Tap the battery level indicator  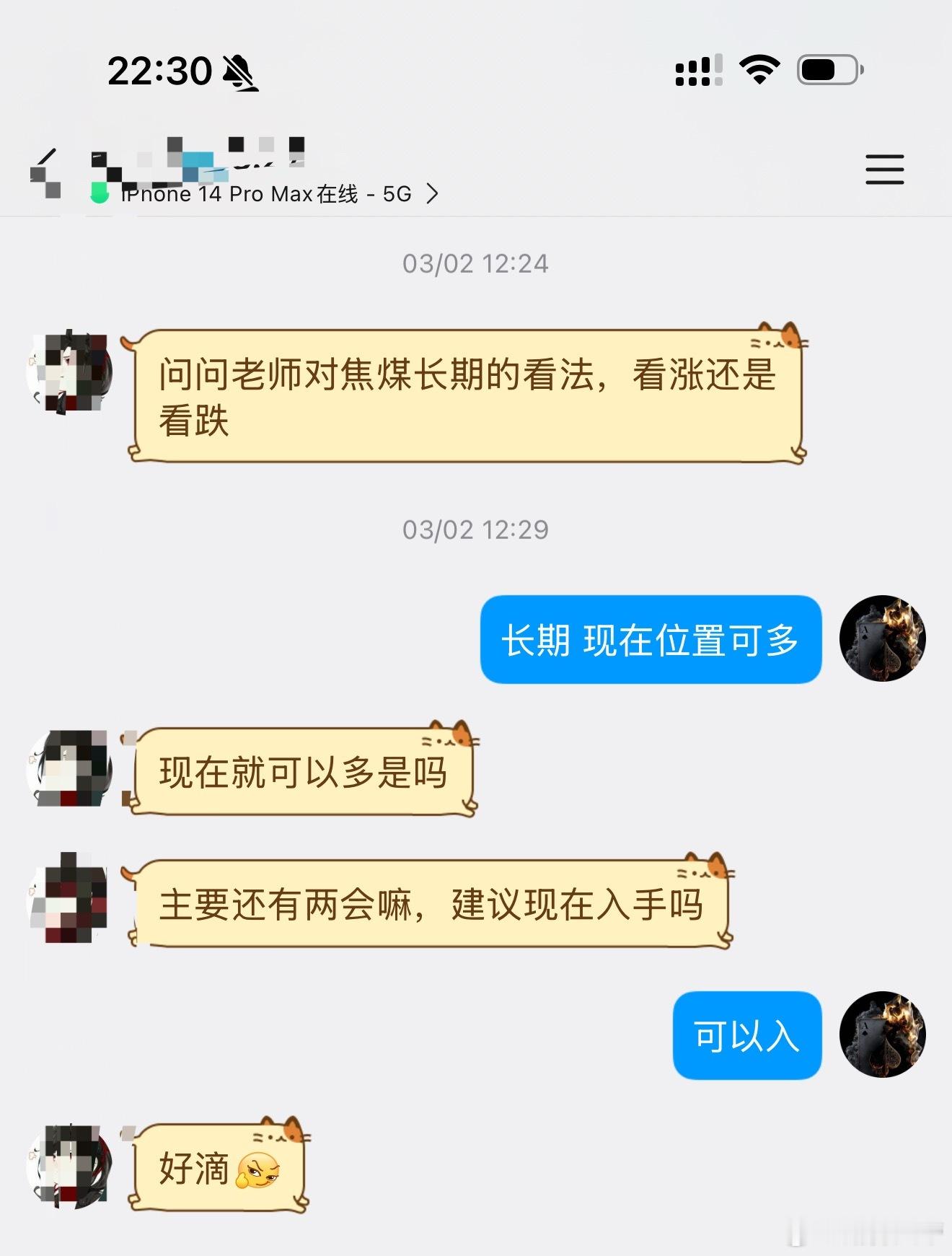point(826,69)
